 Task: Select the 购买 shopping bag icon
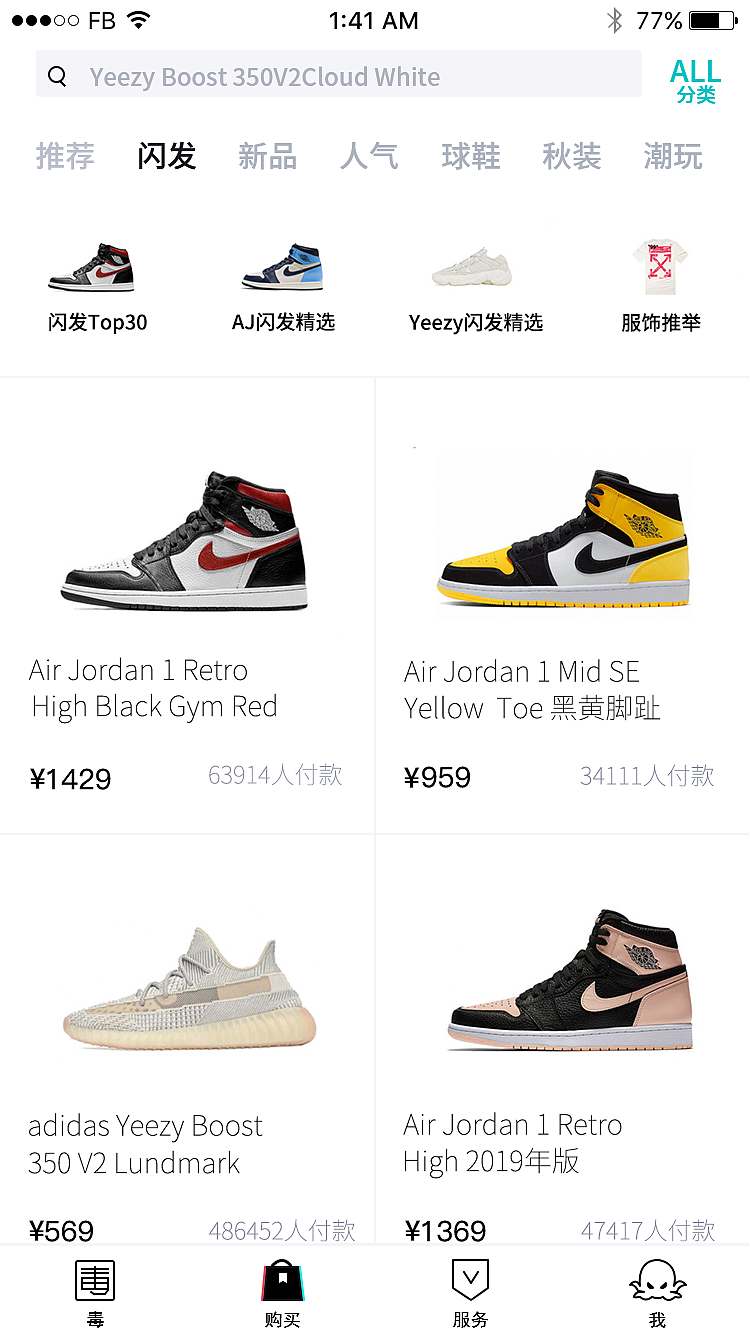[x=281, y=1285]
